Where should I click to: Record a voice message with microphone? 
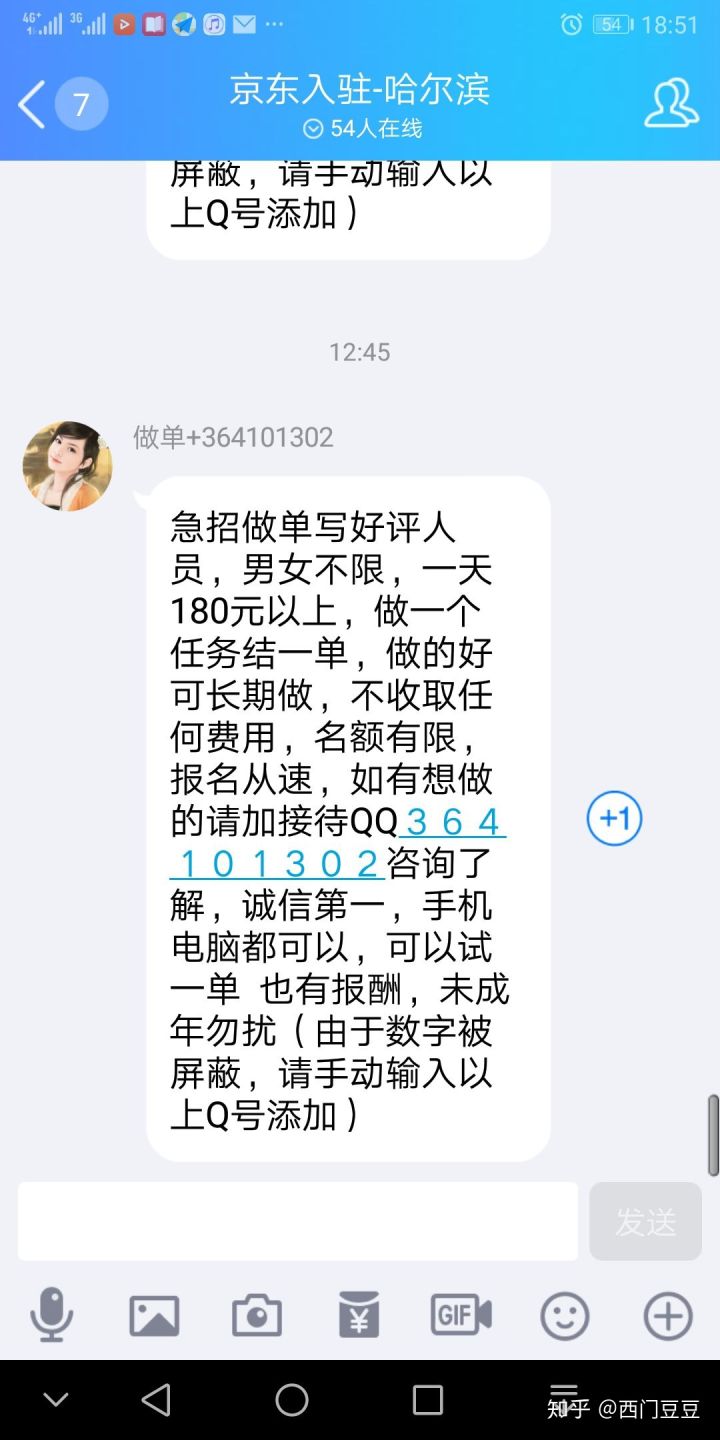pyautogui.click(x=51, y=1315)
